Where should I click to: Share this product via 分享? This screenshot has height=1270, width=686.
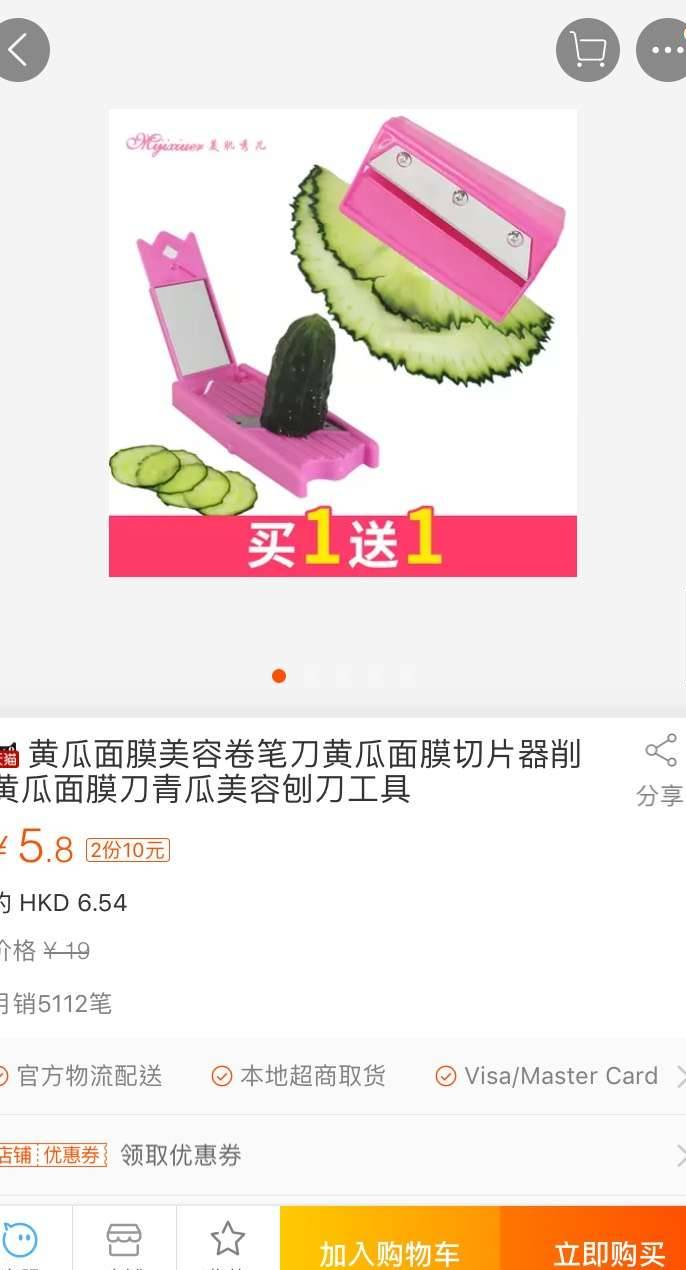click(660, 770)
